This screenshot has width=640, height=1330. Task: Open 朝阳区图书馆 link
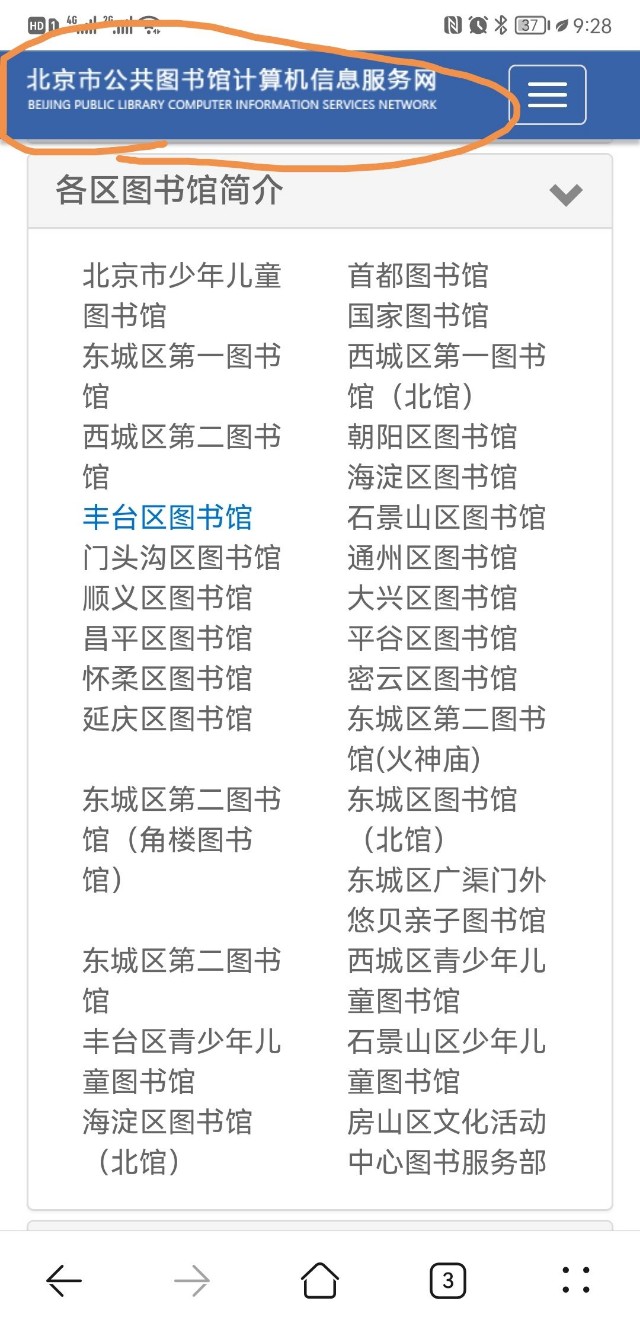pos(432,437)
